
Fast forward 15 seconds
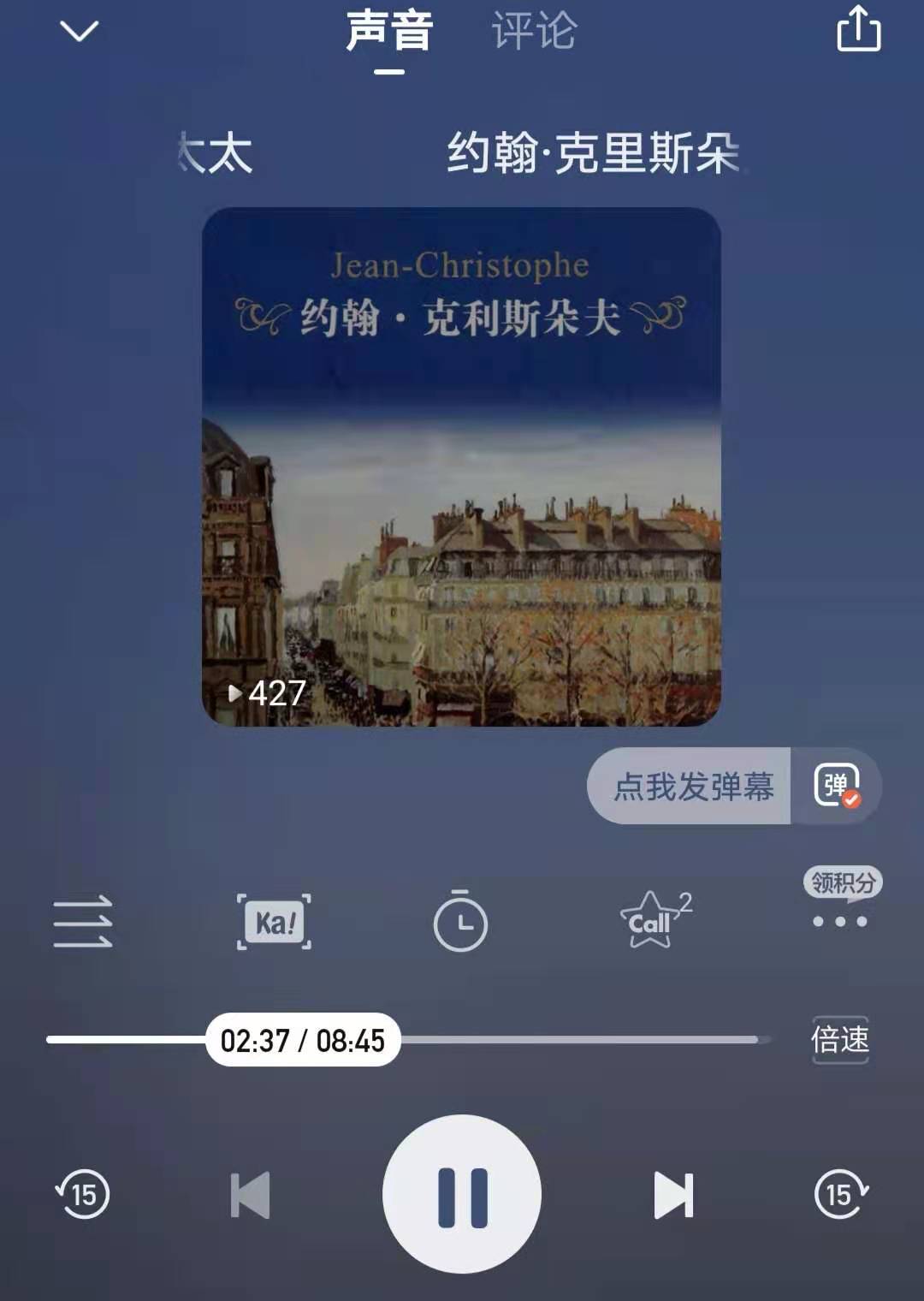pyautogui.click(x=840, y=1194)
